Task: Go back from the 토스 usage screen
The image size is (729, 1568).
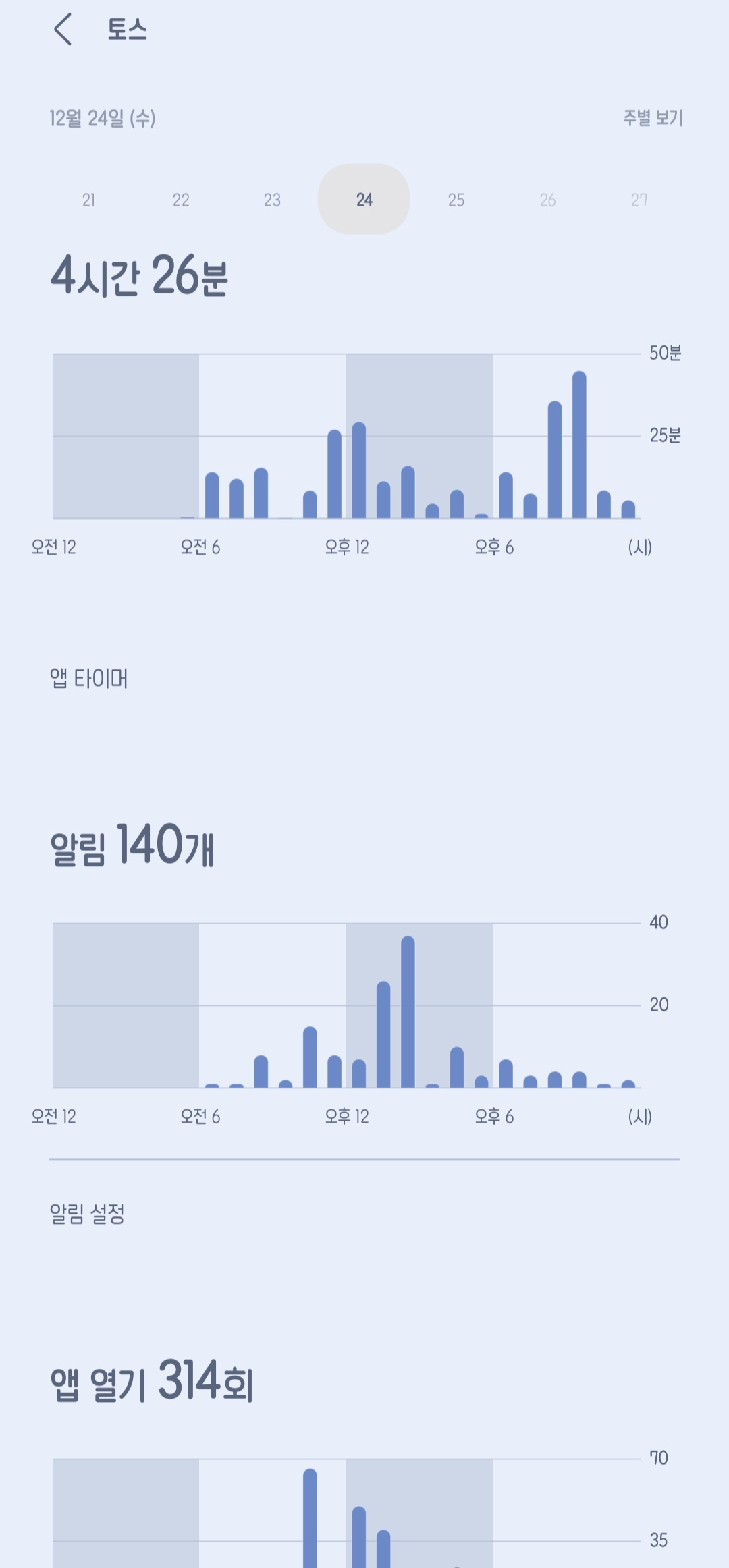Action: [x=63, y=30]
